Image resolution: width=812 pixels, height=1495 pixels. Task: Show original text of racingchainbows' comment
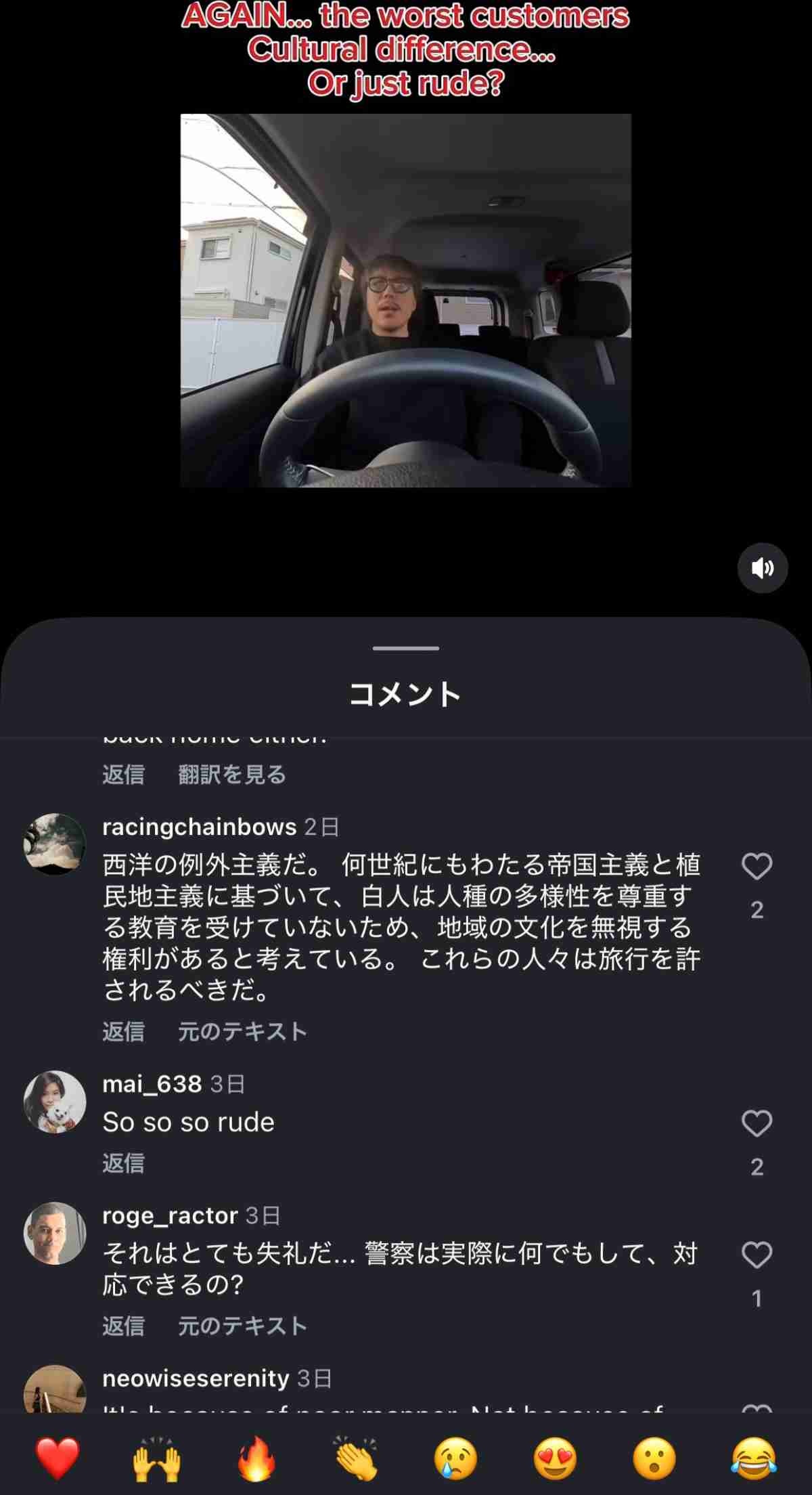[x=242, y=1031]
